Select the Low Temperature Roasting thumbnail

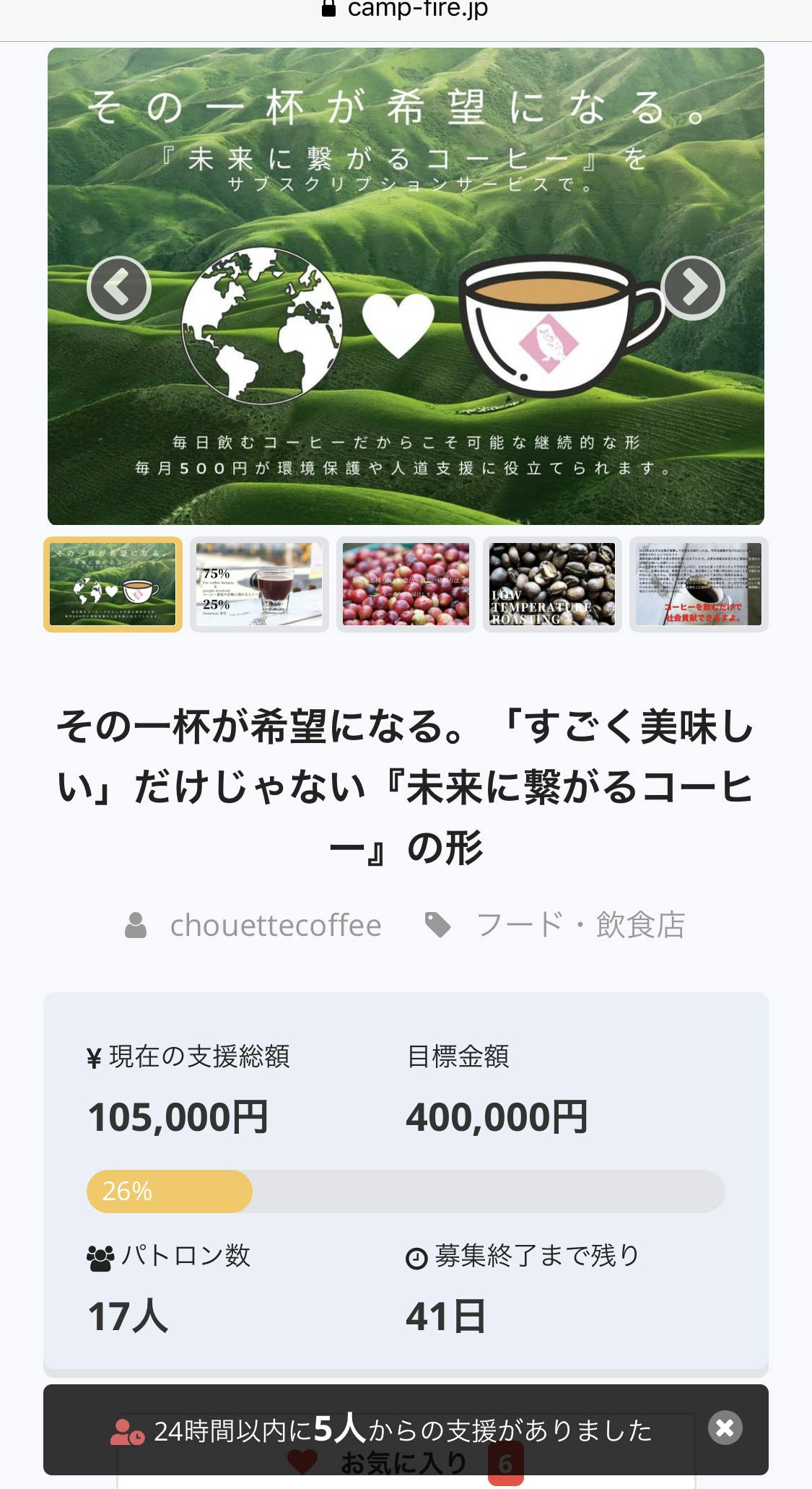pyautogui.click(x=552, y=584)
